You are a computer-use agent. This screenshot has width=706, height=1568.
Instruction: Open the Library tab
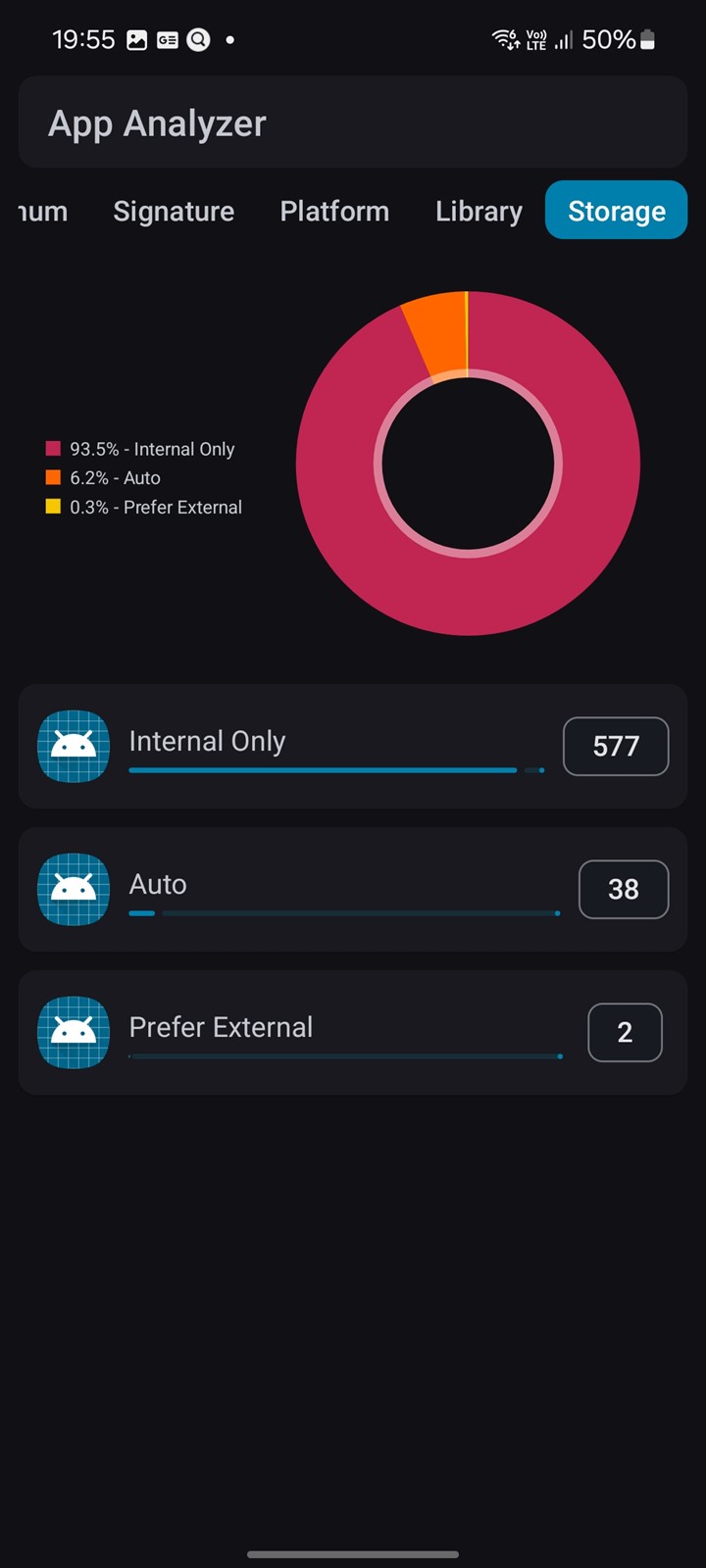point(479,211)
